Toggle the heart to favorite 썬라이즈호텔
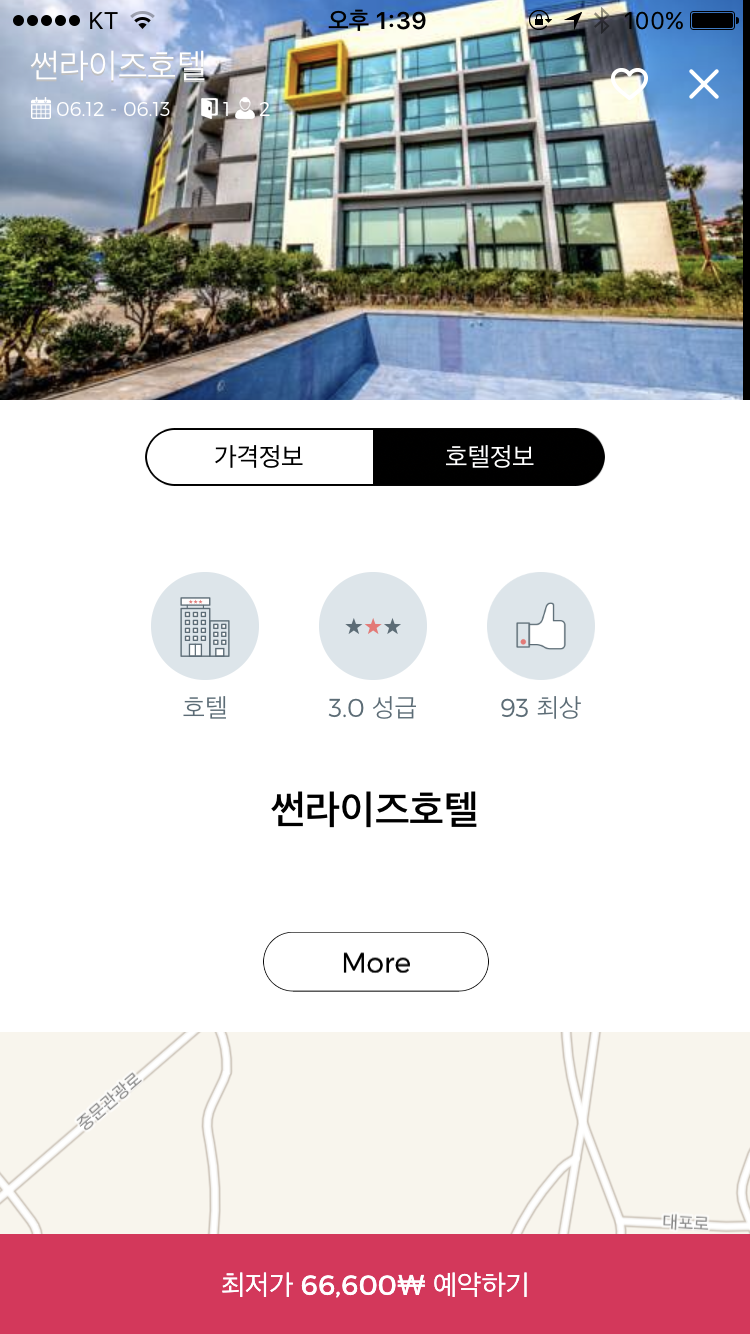750x1334 pixels. 629,84
